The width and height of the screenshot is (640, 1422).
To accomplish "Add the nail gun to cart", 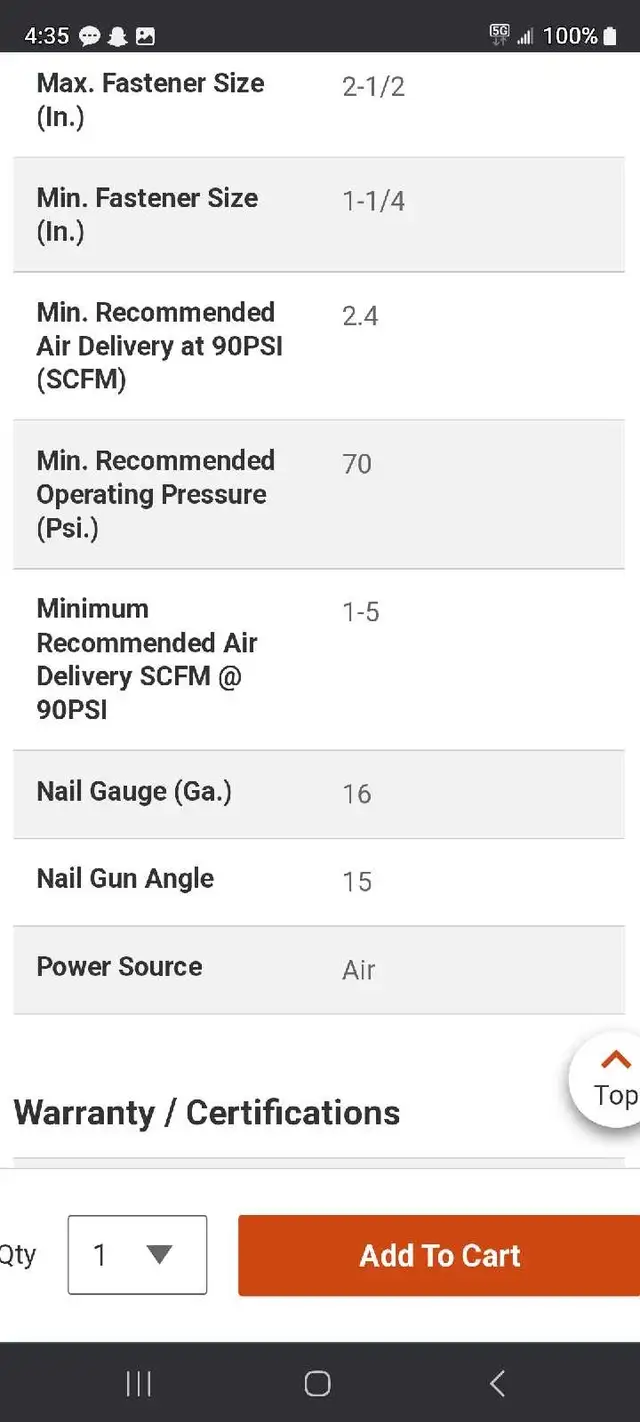I will 439,1255.
